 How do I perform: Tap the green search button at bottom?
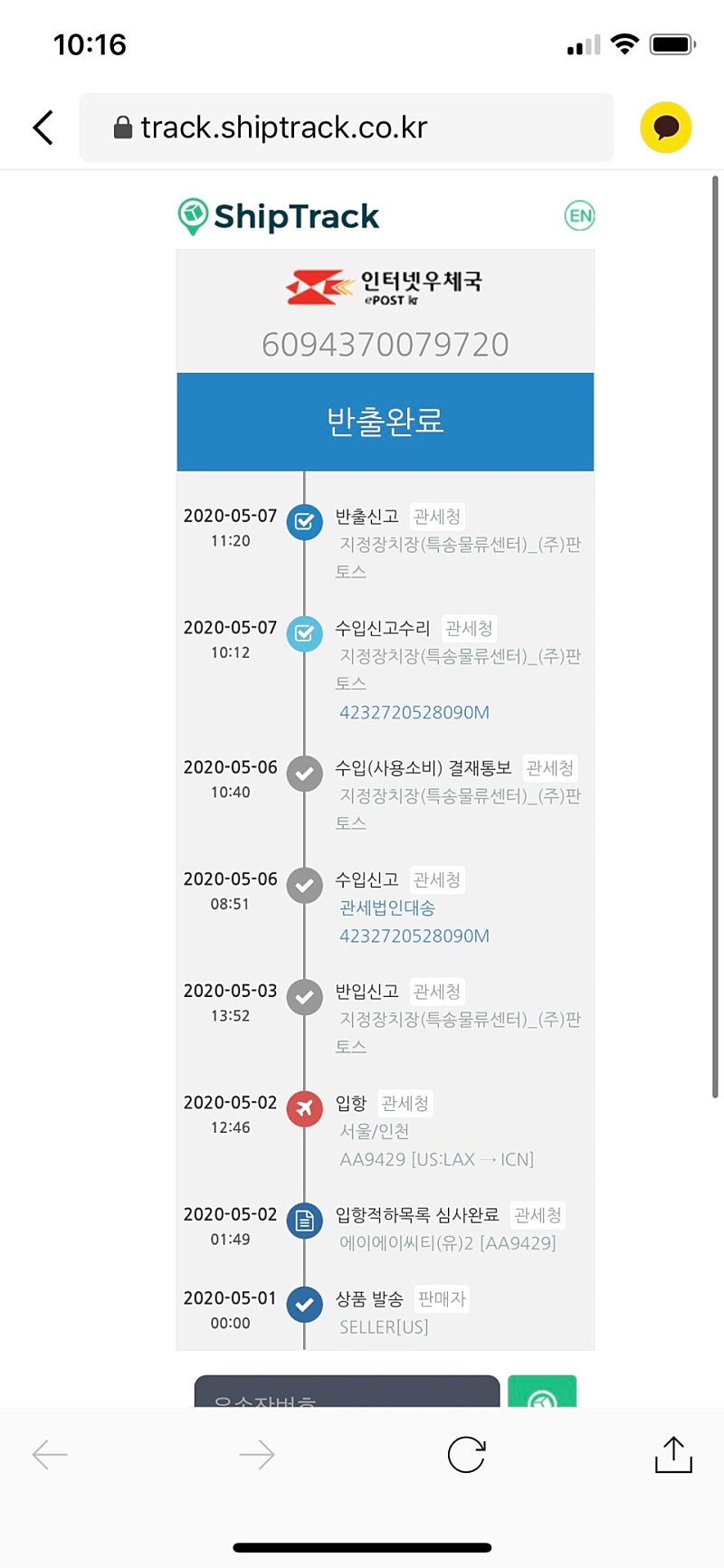pyautogui.click(x=542, y=1392)
